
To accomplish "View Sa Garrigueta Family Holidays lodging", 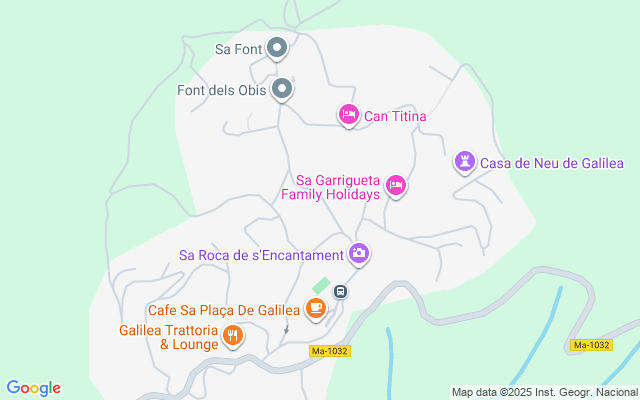I will (x=397, y=185).
